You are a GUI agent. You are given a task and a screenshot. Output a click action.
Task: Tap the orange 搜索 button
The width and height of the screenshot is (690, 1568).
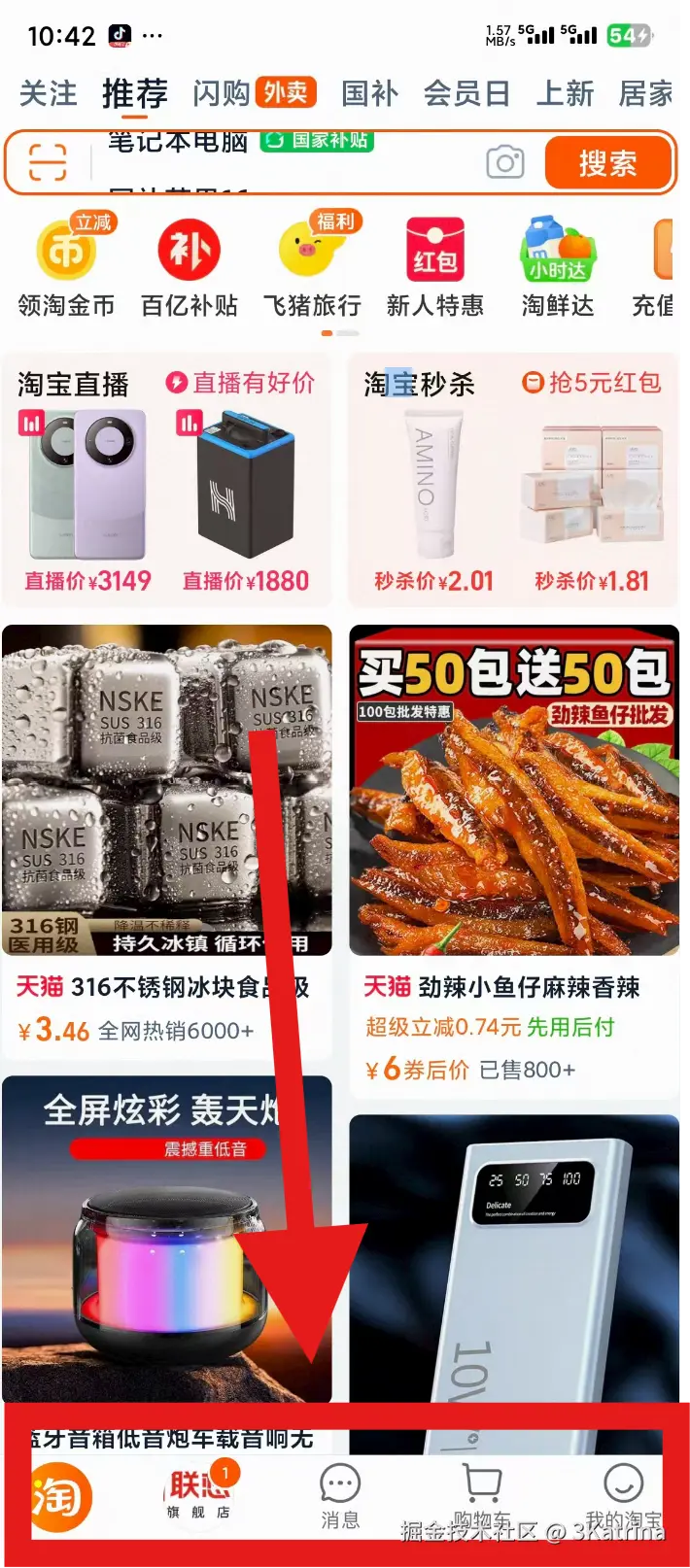[x=607, y=162]
